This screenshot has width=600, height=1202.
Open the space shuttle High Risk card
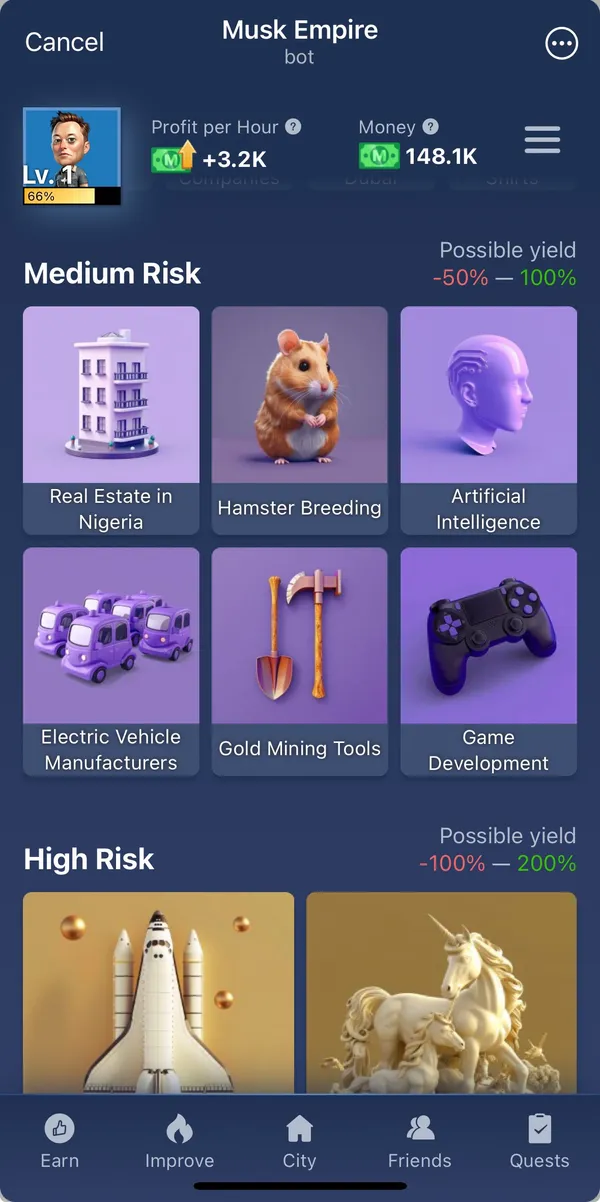click(x=158, y=990)
